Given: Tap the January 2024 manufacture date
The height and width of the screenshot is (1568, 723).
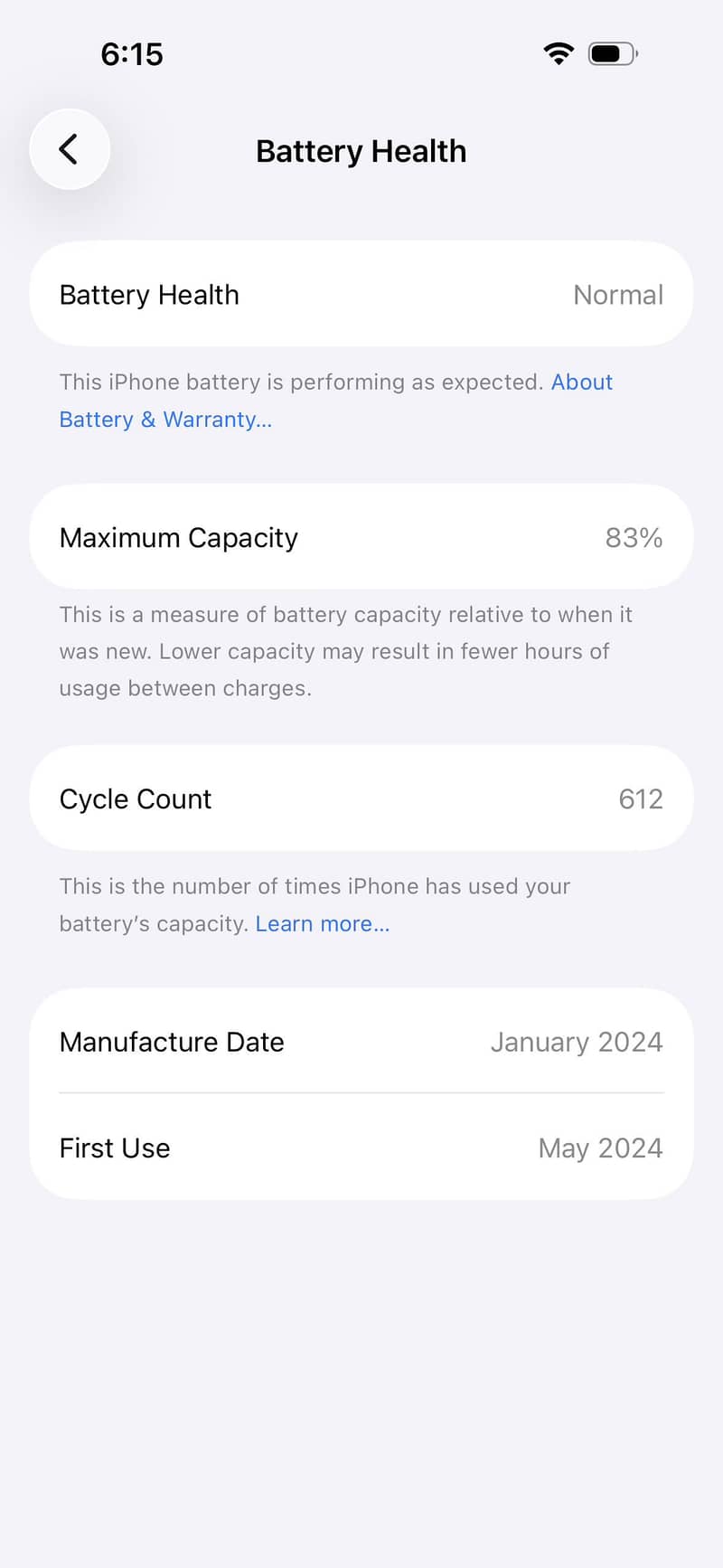Looking at the screenshot, I should [577, 1042].
